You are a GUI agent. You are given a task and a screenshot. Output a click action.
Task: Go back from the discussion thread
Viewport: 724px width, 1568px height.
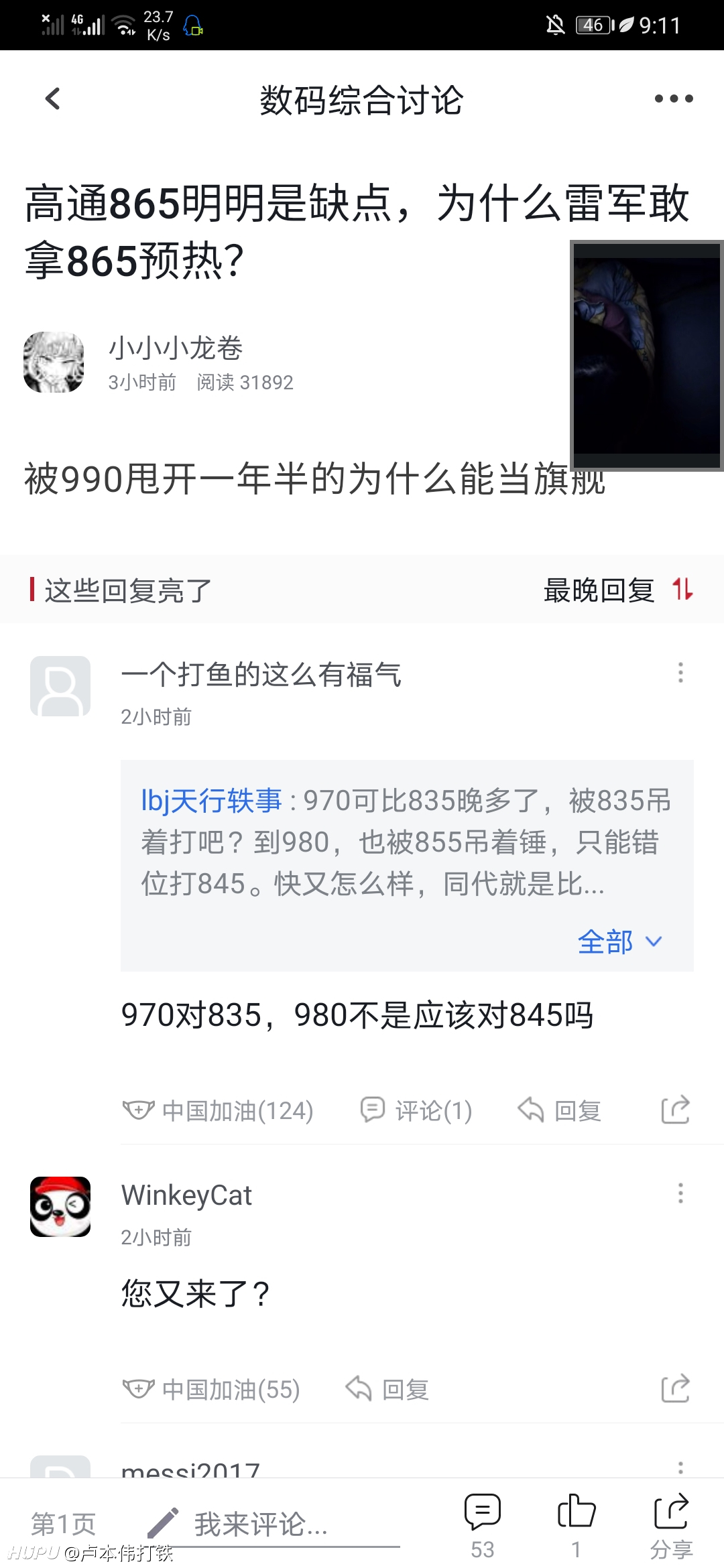(52, 99)
